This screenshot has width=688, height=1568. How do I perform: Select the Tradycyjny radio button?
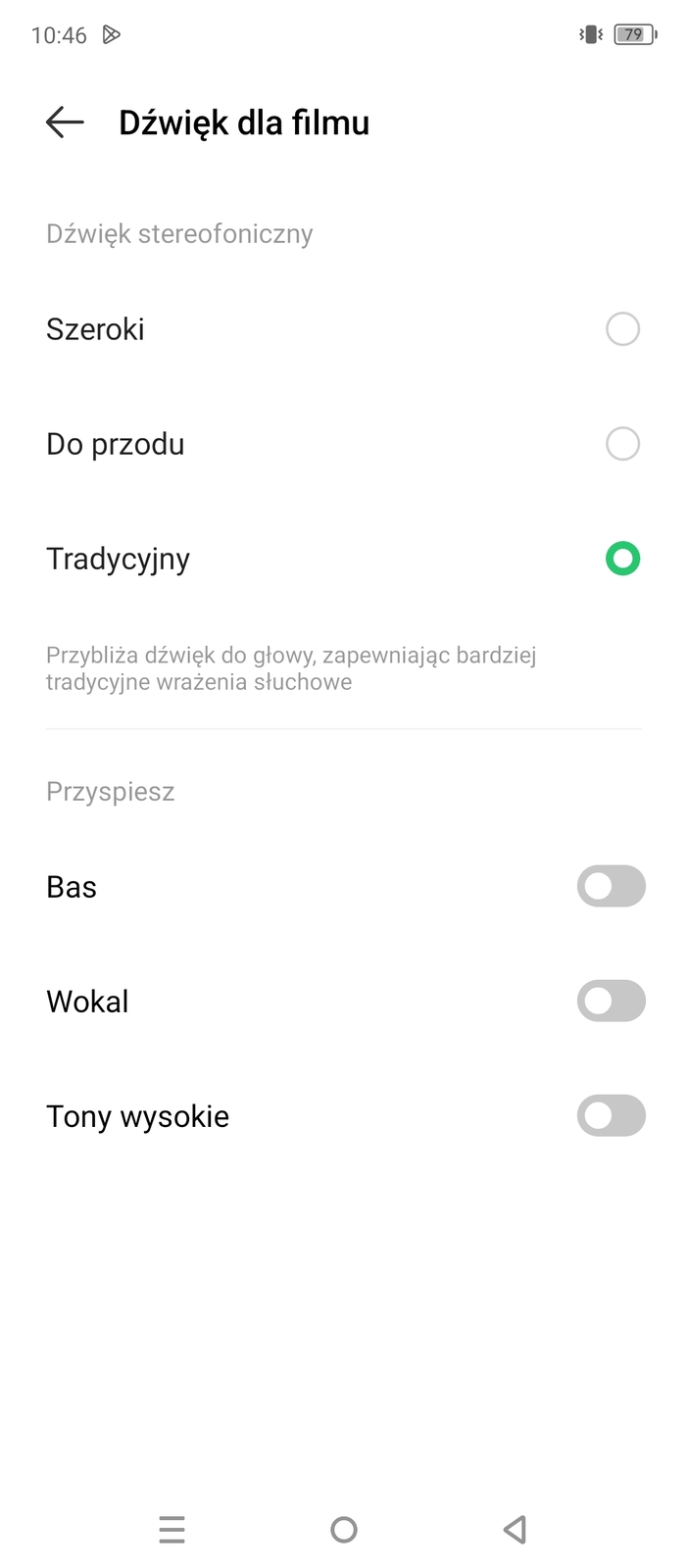(622, 559)
